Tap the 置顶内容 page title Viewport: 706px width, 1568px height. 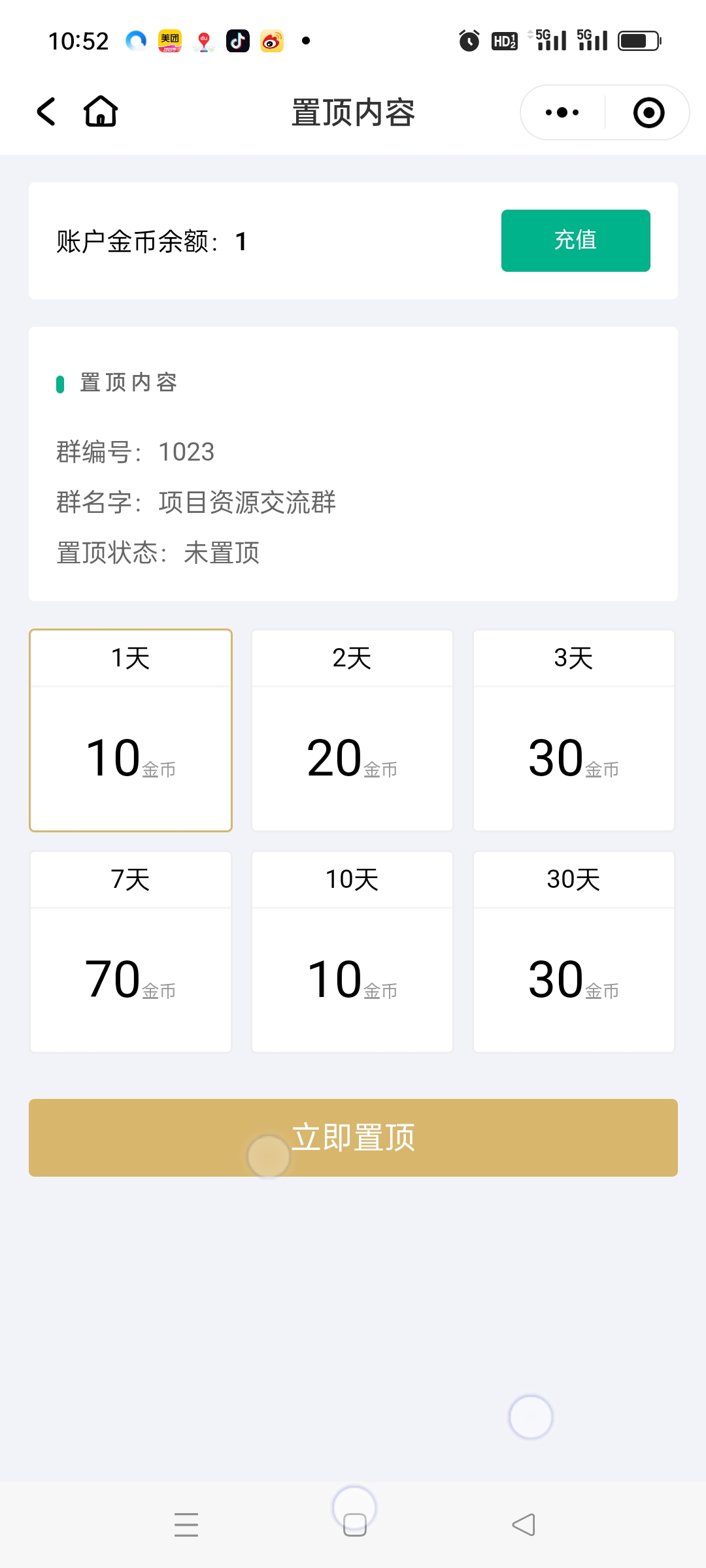pos(353,111)
